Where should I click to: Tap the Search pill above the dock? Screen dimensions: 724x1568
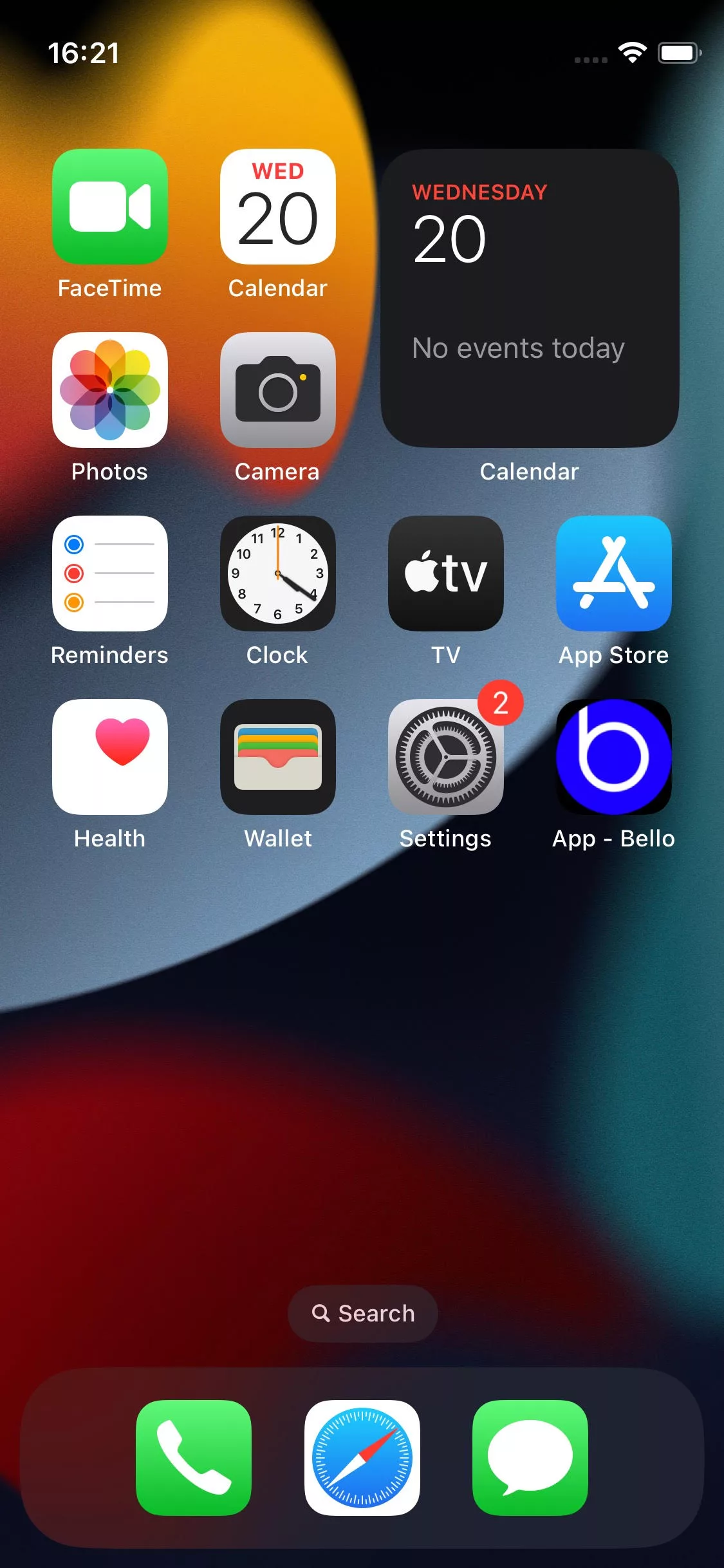click(x=363, y=1313)
